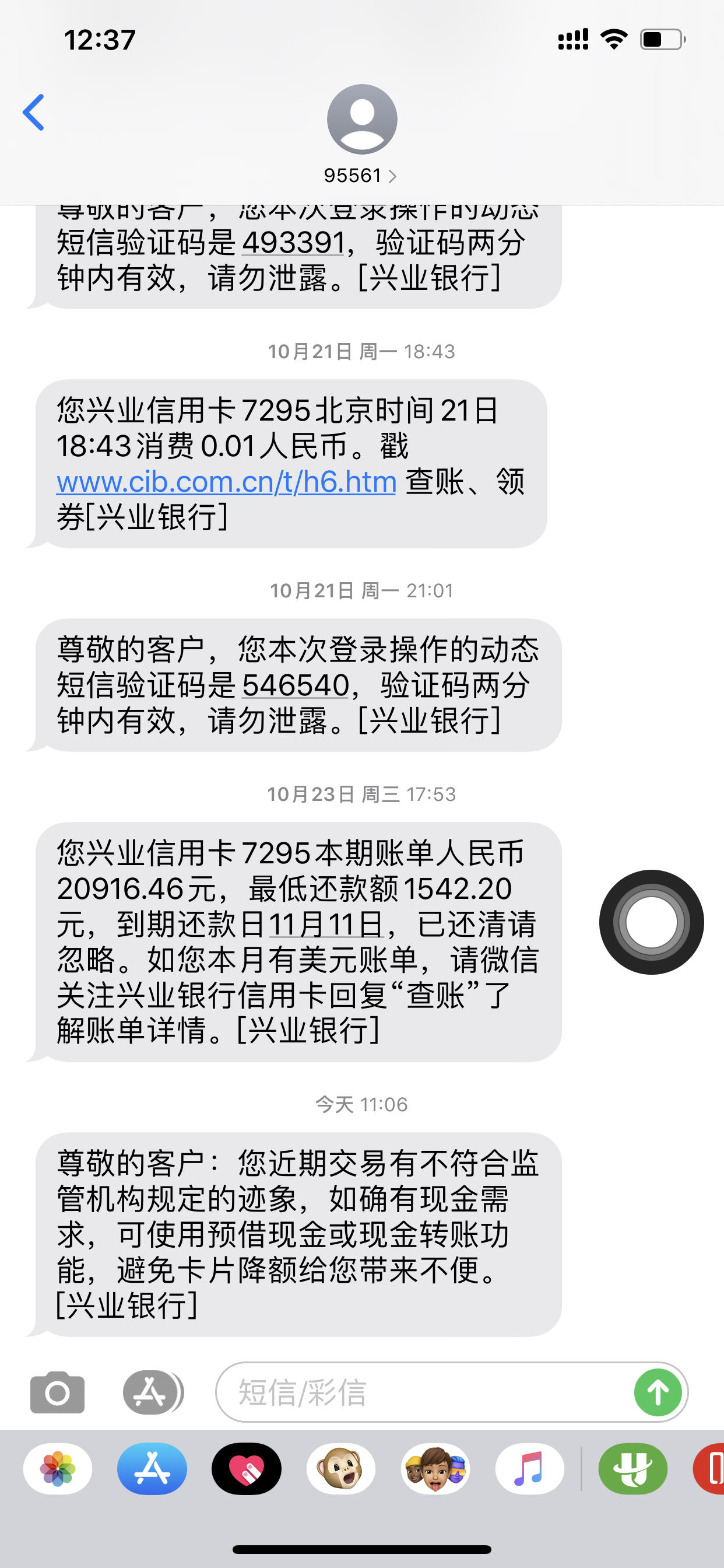Go back to the message list

33,113
